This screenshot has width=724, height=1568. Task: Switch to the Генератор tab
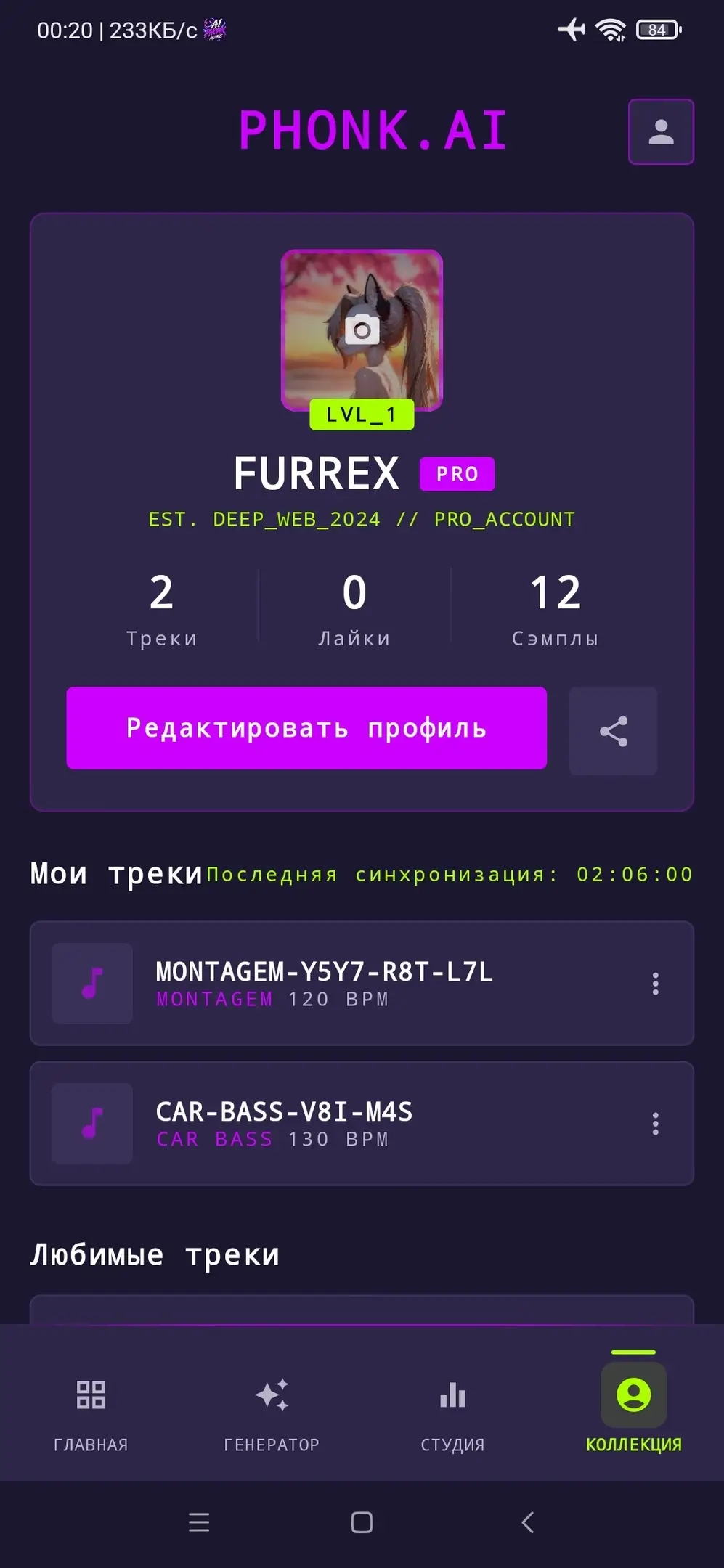(x=272, y=1411)
